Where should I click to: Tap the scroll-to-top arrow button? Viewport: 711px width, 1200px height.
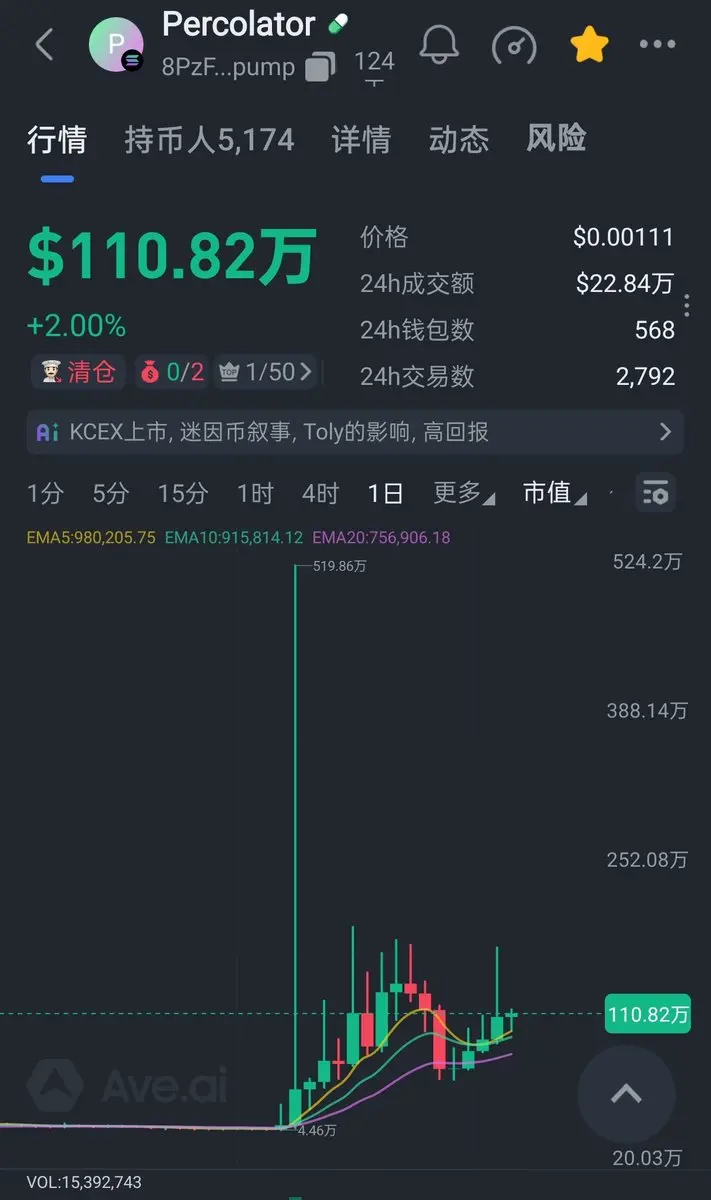626,1093
